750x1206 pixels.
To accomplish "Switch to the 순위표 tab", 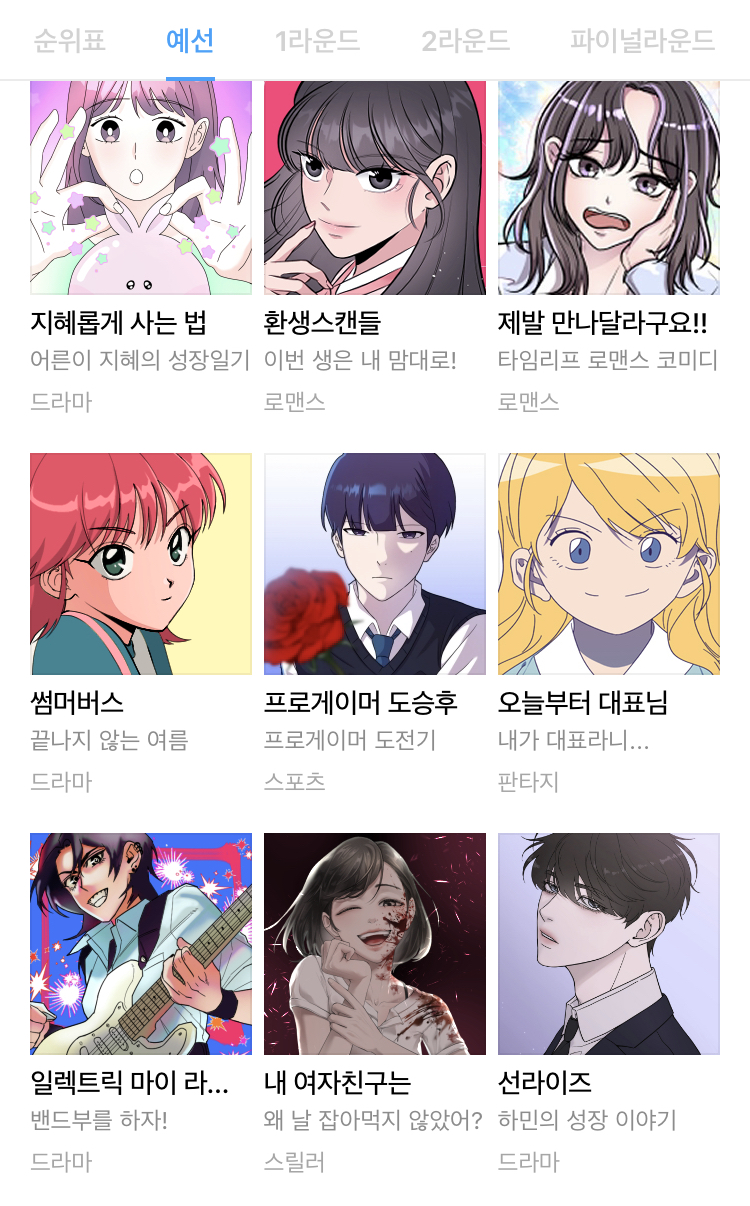I will pyautogui.click(x=69, y=41).
